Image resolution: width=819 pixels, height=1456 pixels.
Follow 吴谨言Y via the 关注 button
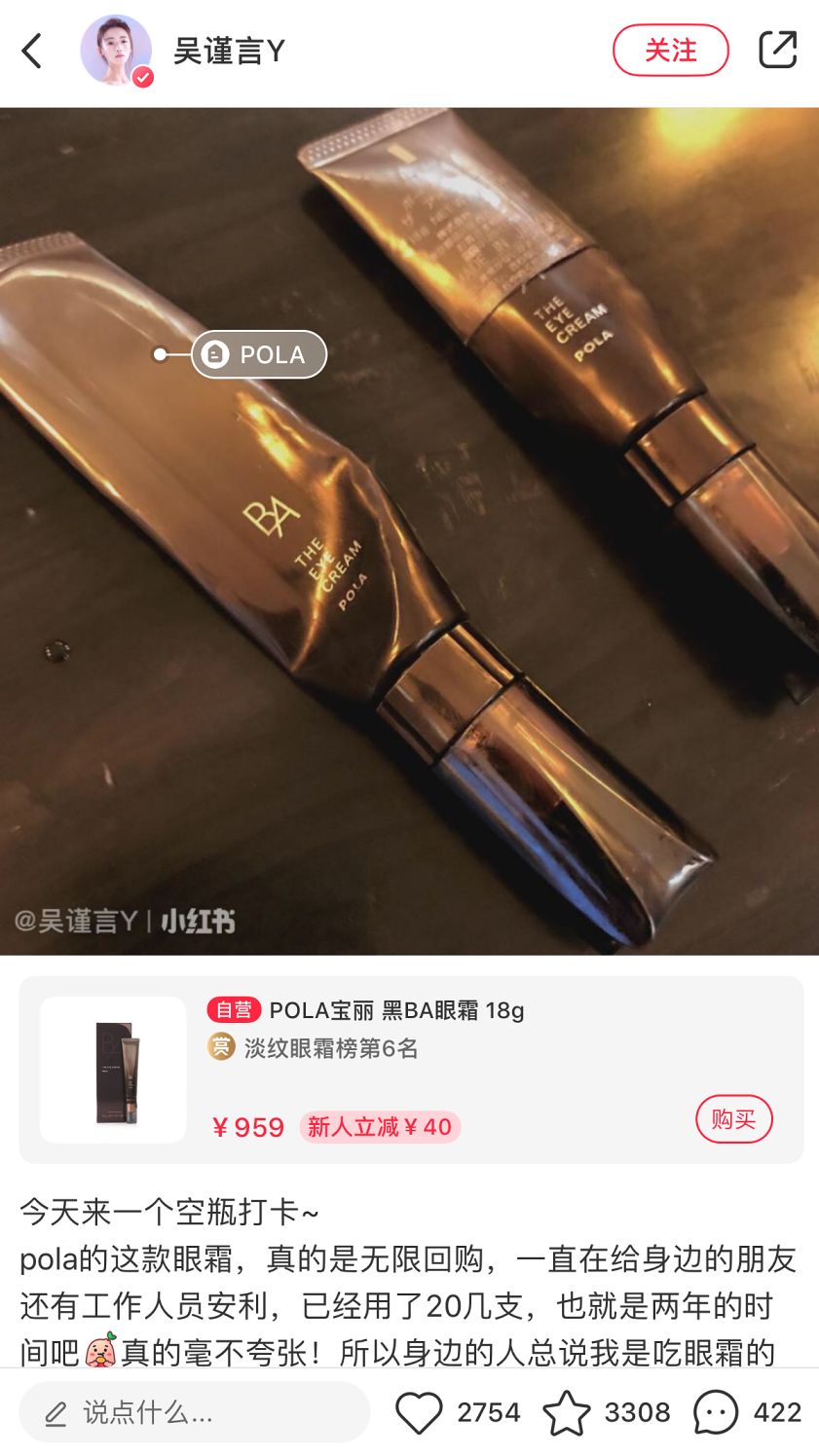point(670,50)
